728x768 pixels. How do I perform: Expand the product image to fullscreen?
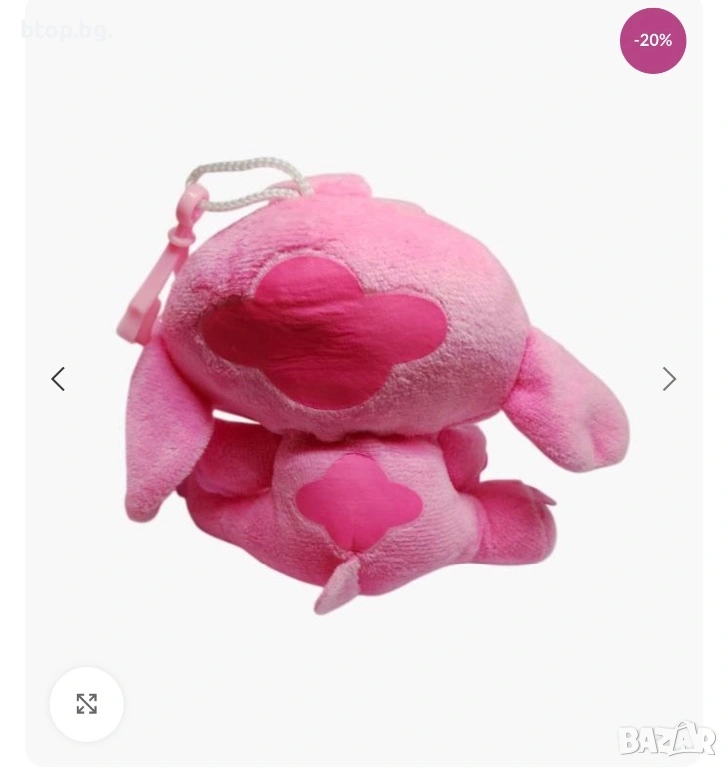[87, 704]
